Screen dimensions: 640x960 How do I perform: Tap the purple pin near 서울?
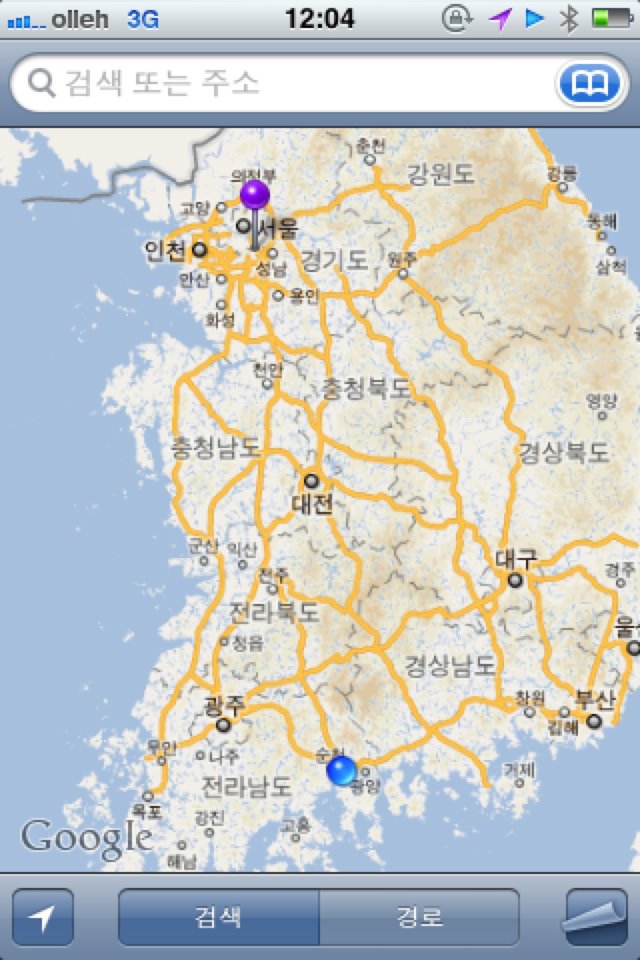pyautogui.click(x=255, y=195)
